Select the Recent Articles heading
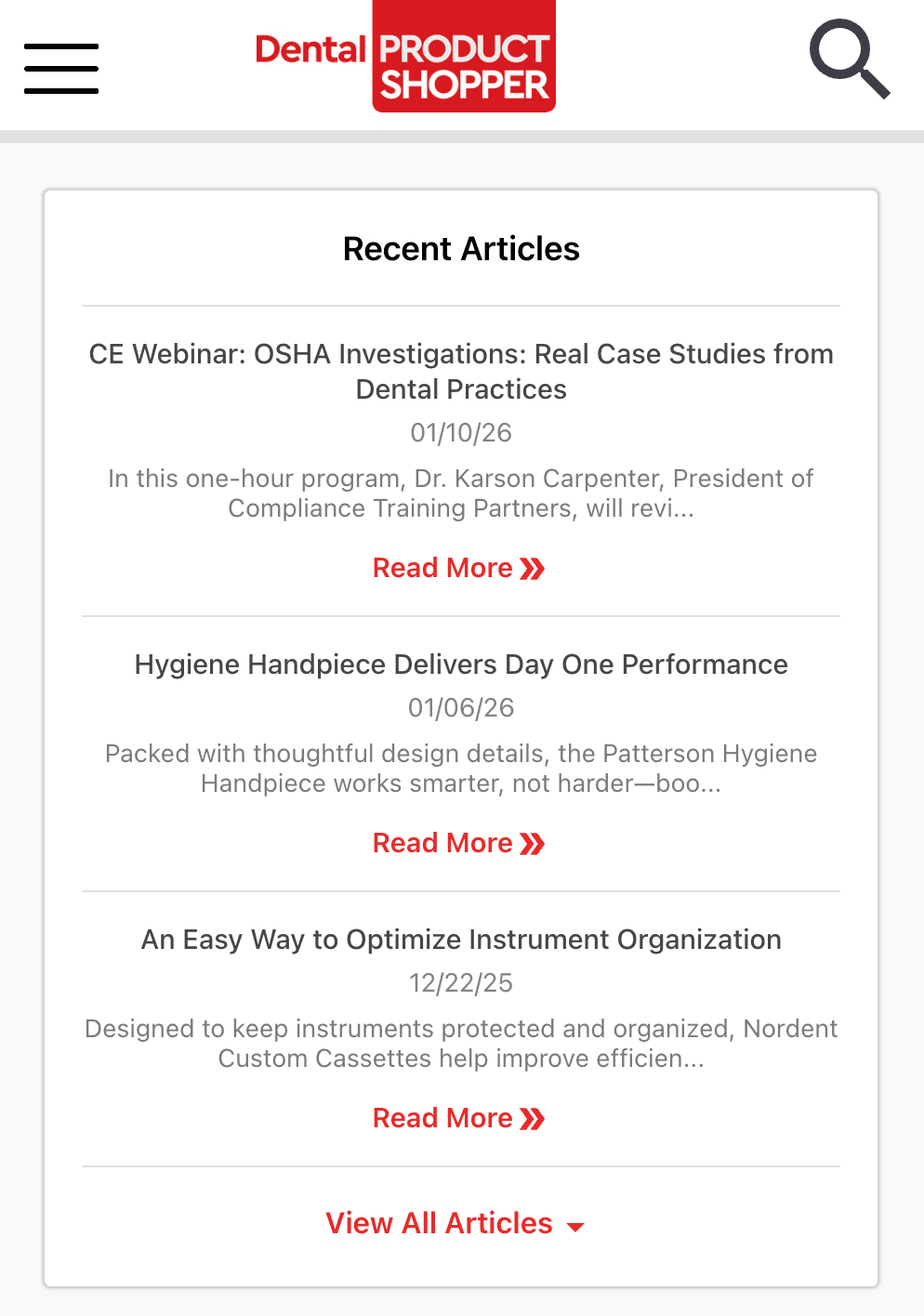 point(461,248)
